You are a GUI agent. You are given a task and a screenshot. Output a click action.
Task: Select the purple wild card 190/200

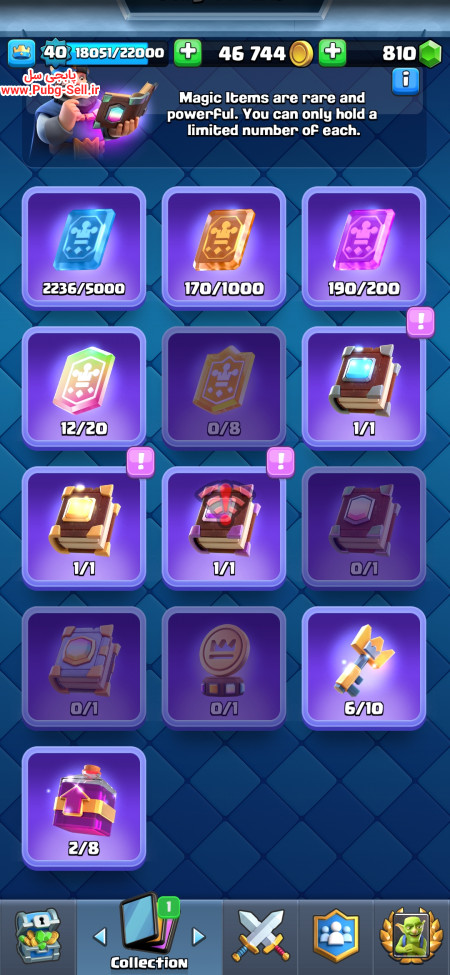(x=364, y=247)
